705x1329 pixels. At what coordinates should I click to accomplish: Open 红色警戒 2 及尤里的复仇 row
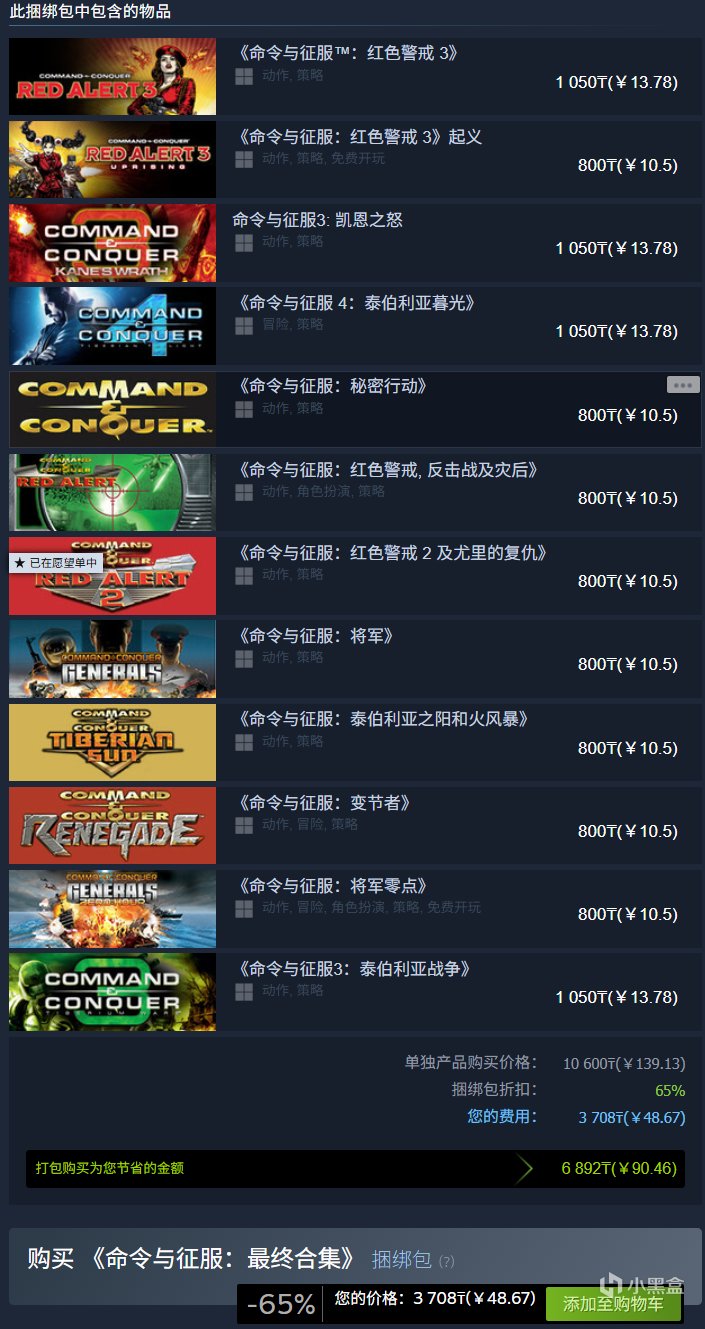pyautogui.click(x=392, y=553)
